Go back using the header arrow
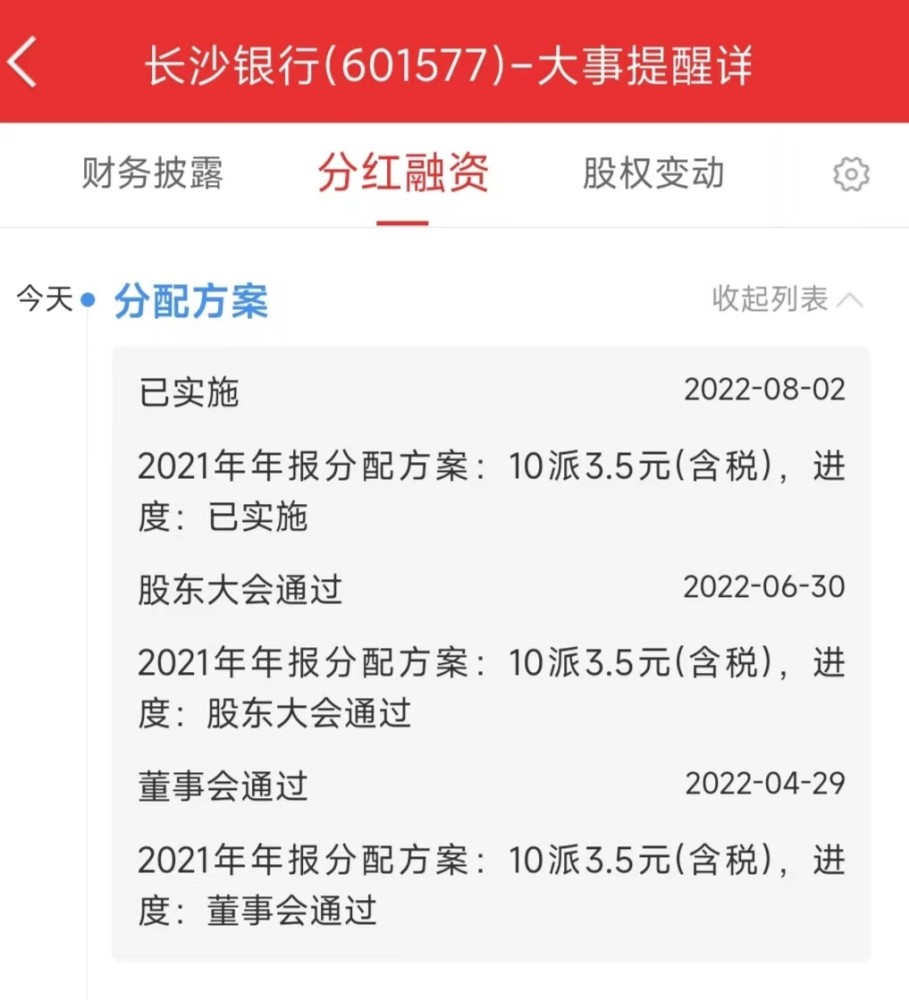This screenshot has width=909, height=1000. coord(24,64)
